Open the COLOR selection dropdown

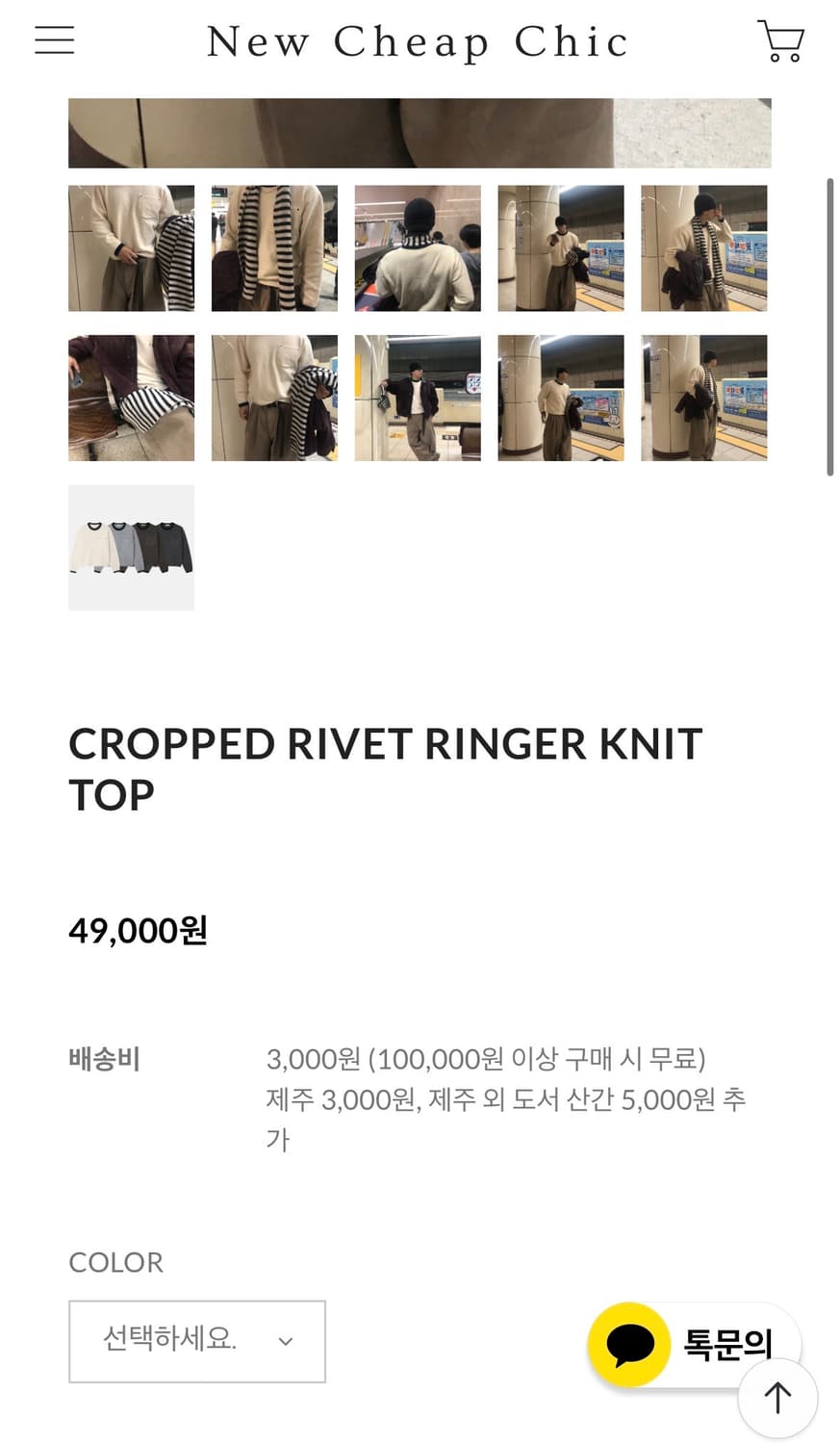click(196, 1341)
